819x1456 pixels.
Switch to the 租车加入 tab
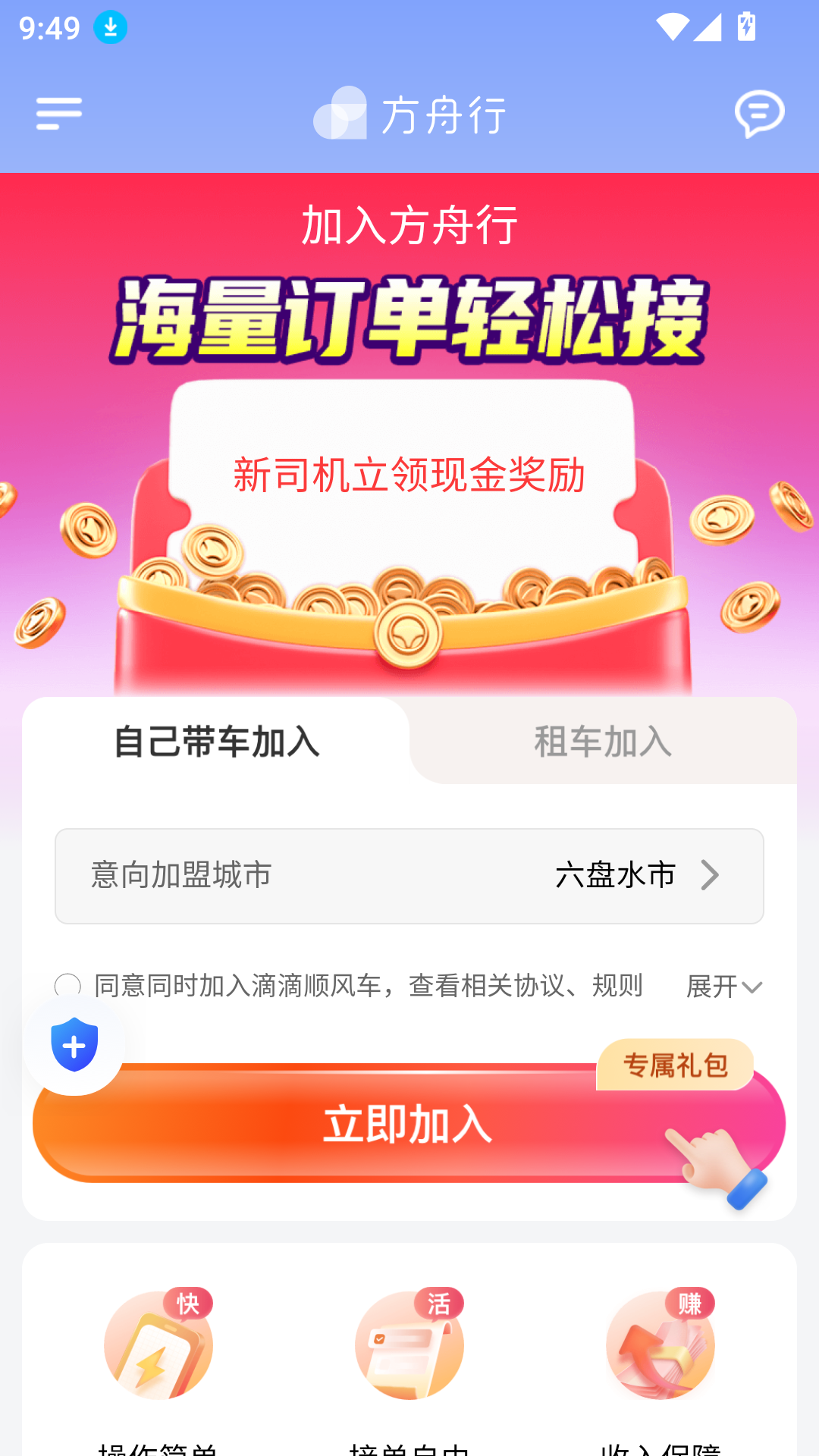(601, 743)
